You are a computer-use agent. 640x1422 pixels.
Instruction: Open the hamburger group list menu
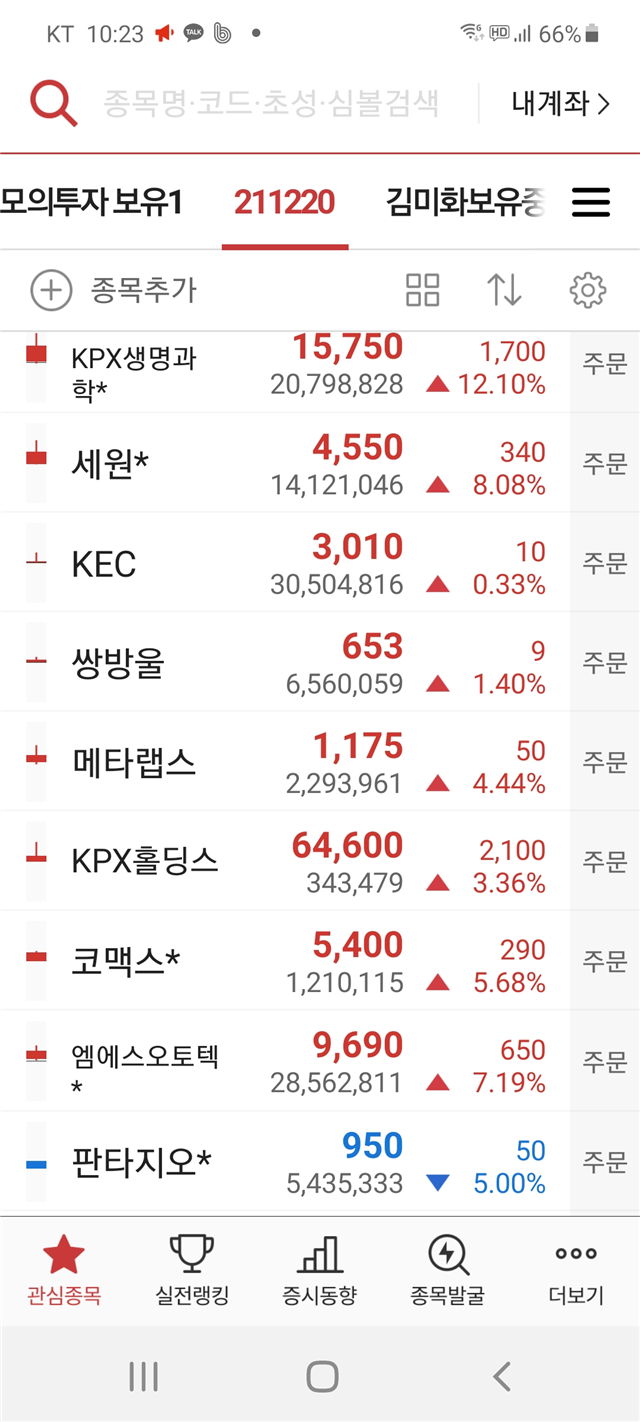591,203
